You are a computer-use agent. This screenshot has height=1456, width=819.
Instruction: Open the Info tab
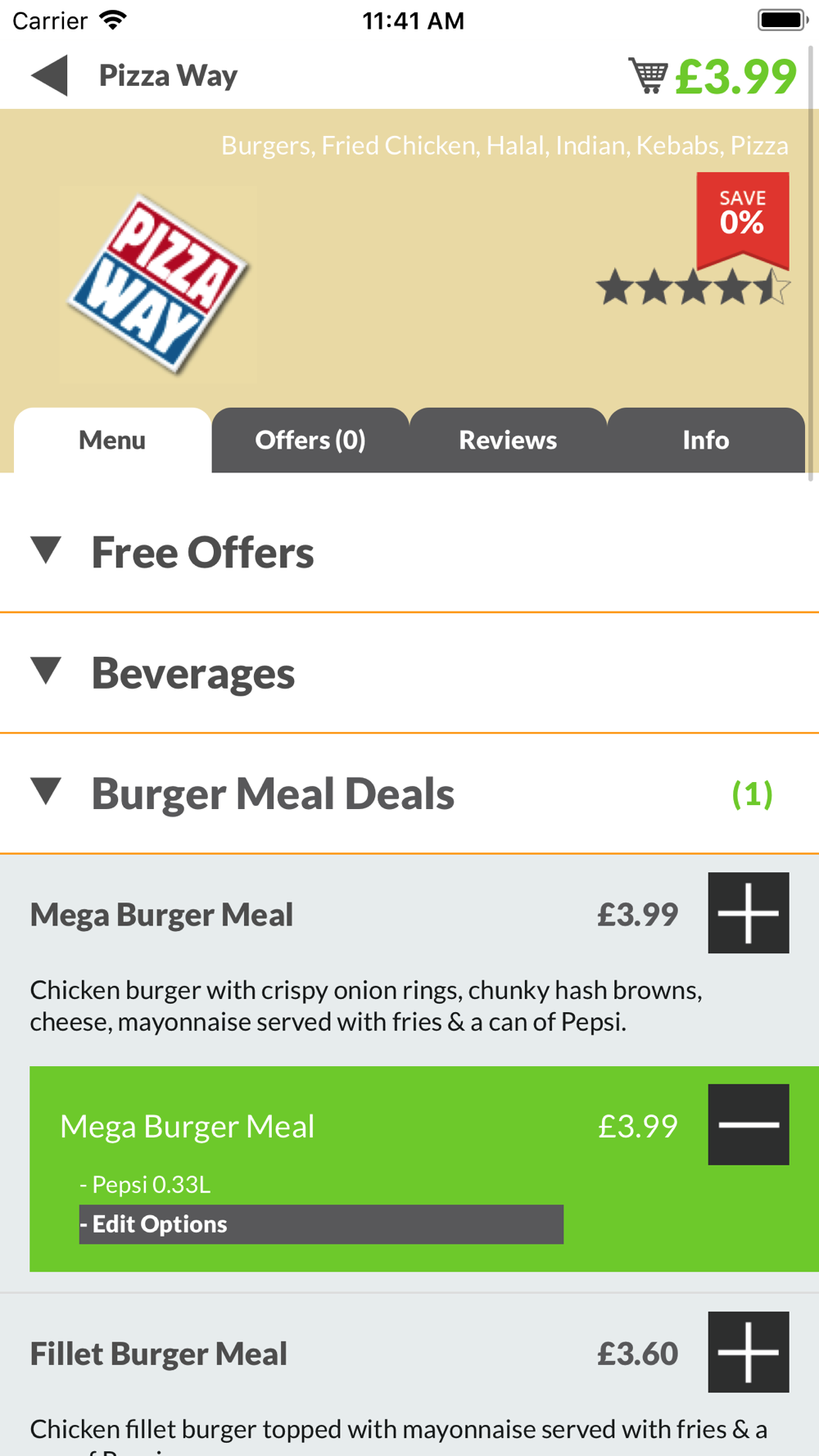[706, 440]
